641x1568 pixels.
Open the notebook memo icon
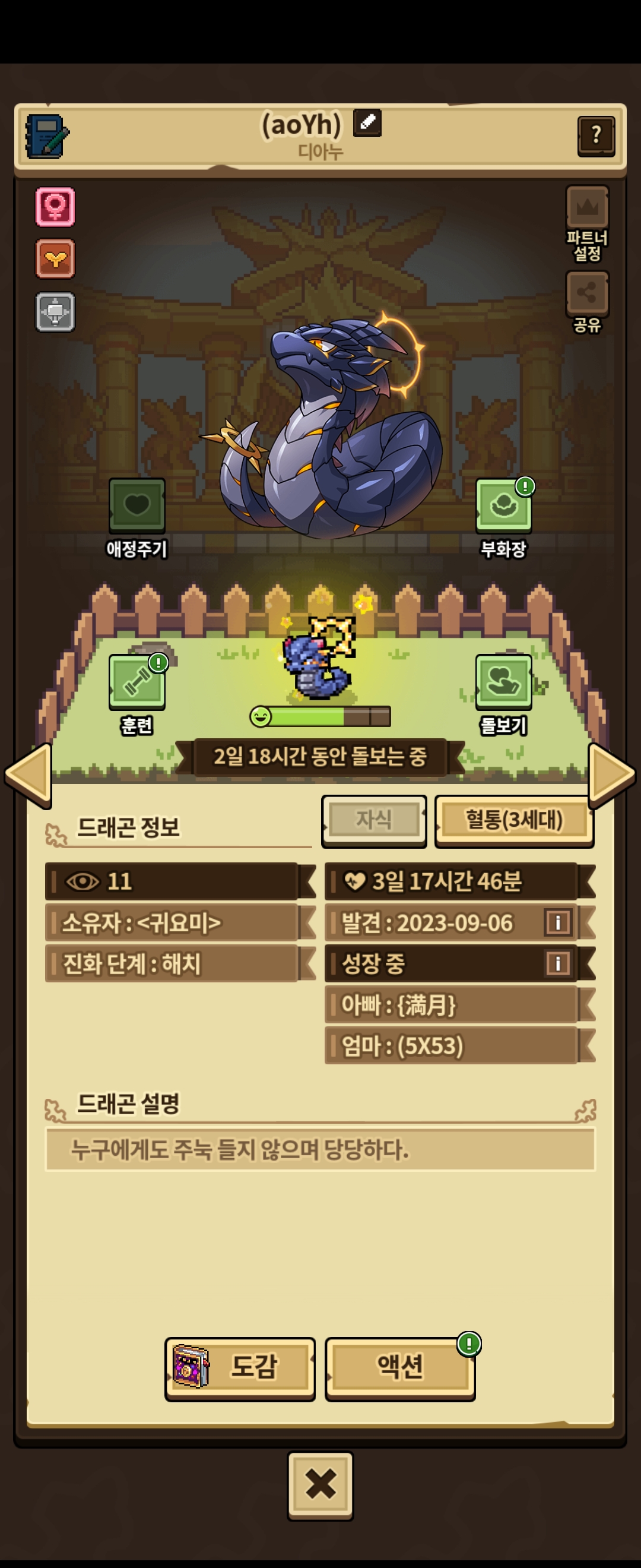click(47, 137)
